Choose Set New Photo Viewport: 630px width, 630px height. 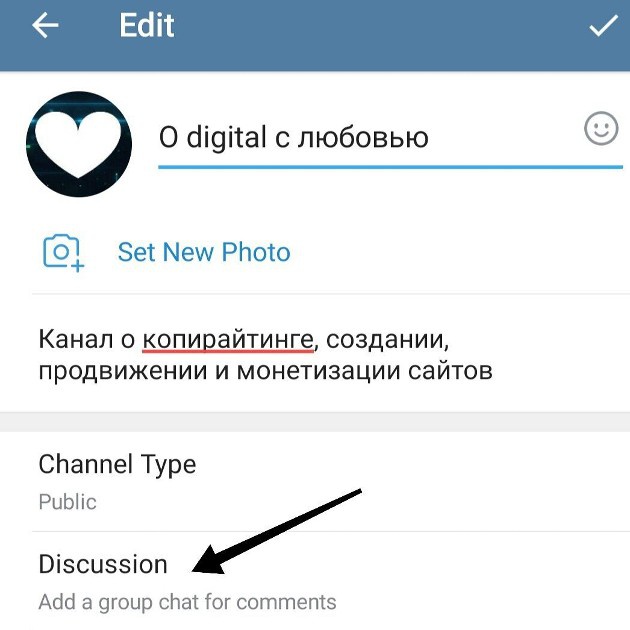203,252
